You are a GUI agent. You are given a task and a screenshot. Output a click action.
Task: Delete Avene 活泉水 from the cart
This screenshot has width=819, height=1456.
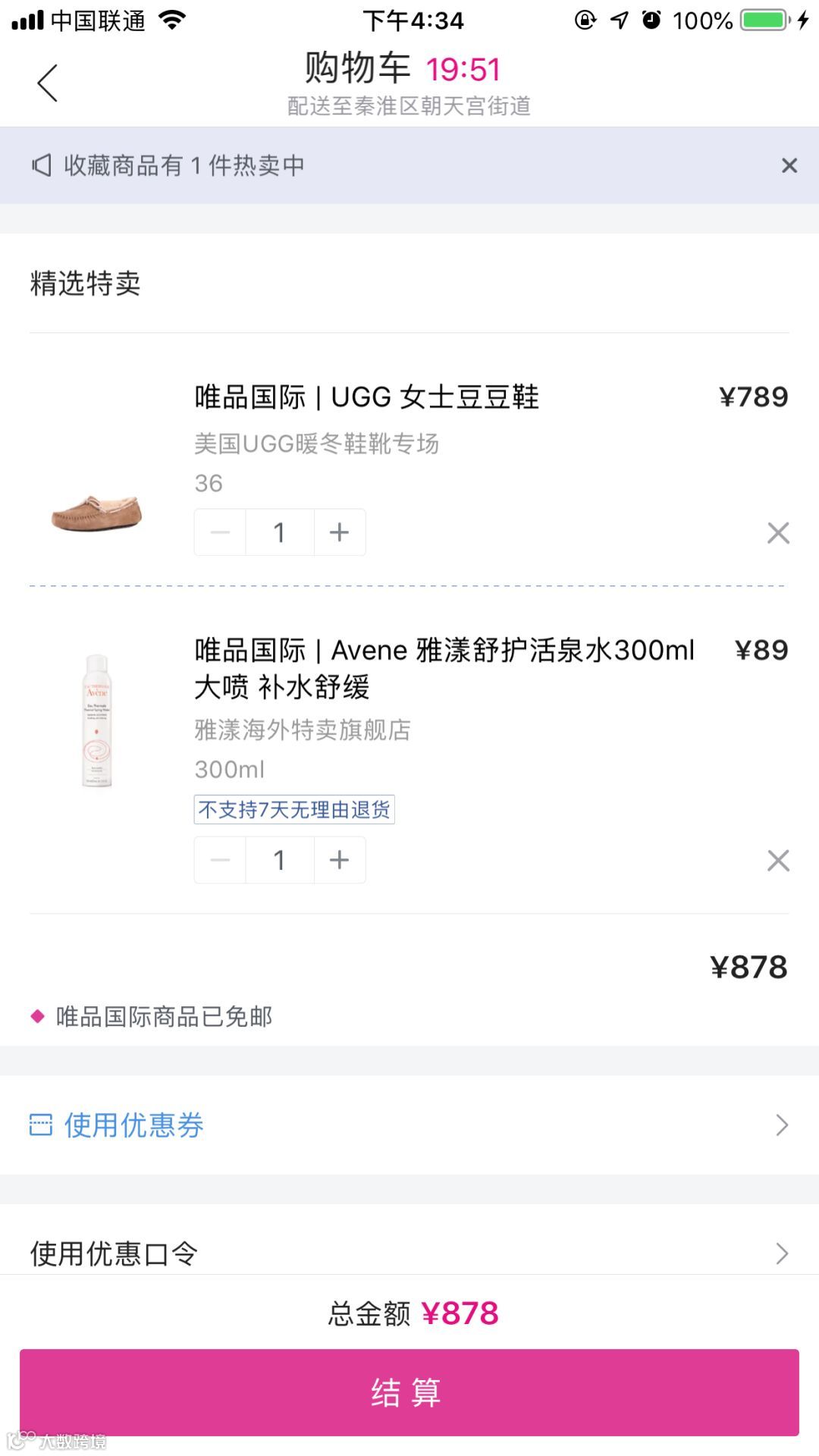[778, 861]
